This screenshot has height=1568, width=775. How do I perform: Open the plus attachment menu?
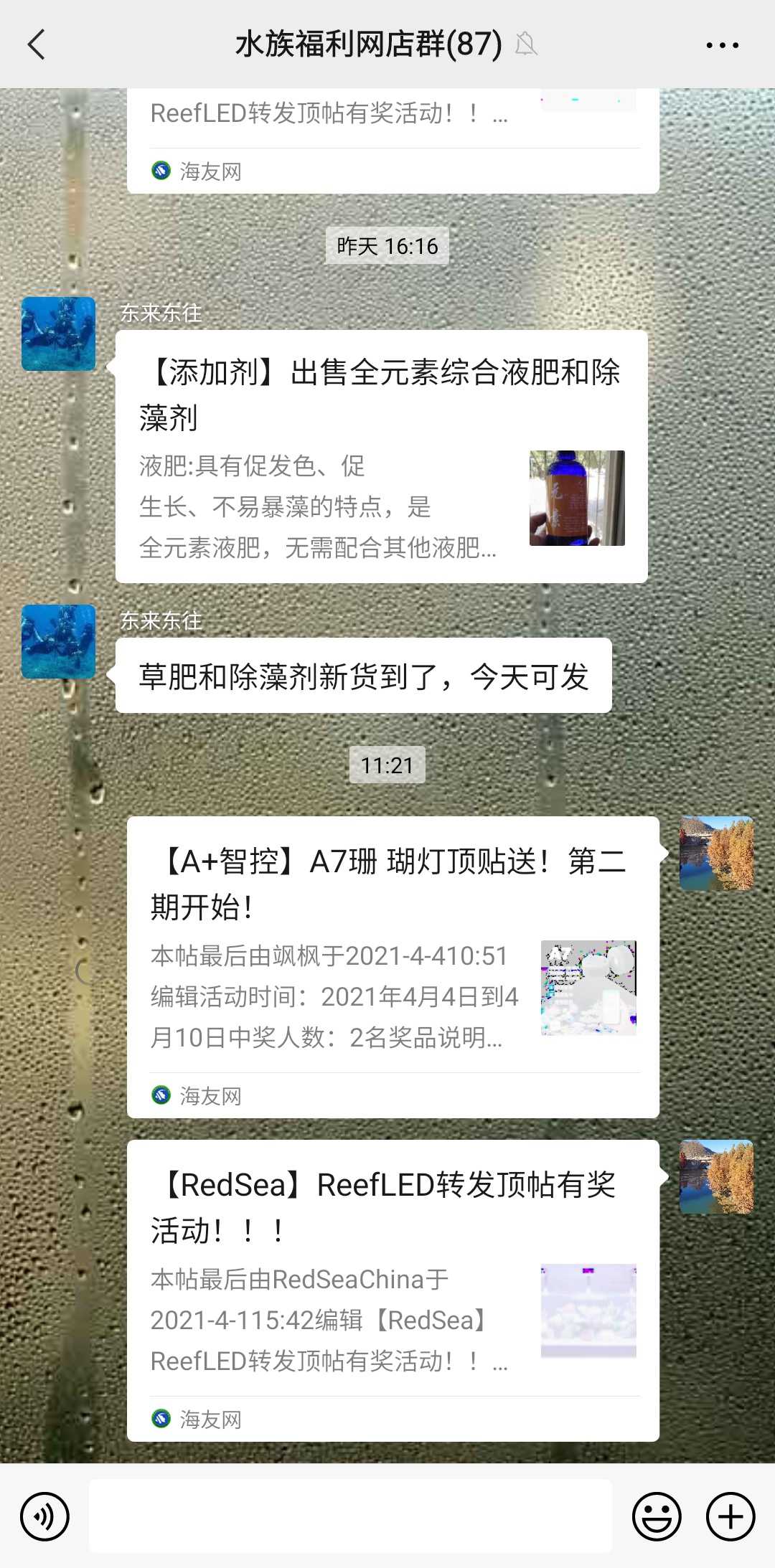click(x=731, y=1516)
